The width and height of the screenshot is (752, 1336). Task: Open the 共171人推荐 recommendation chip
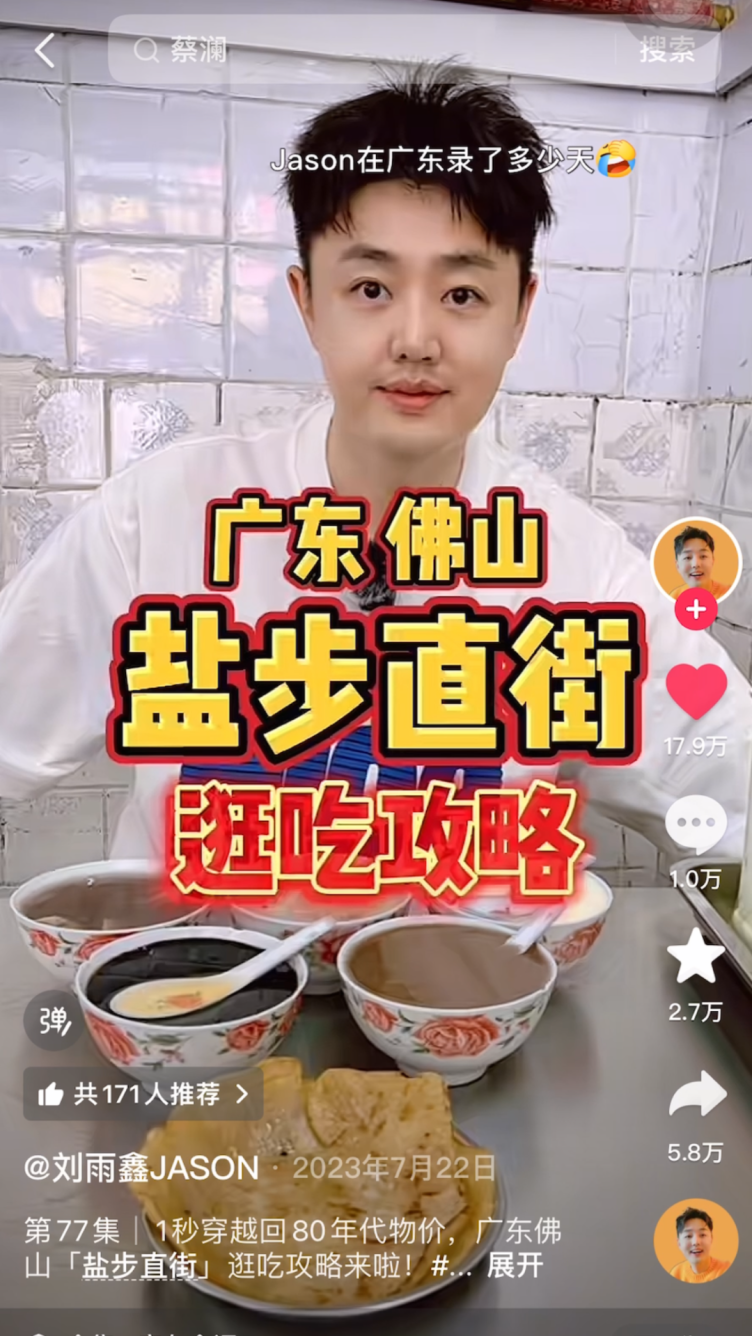pos(143,1094)
